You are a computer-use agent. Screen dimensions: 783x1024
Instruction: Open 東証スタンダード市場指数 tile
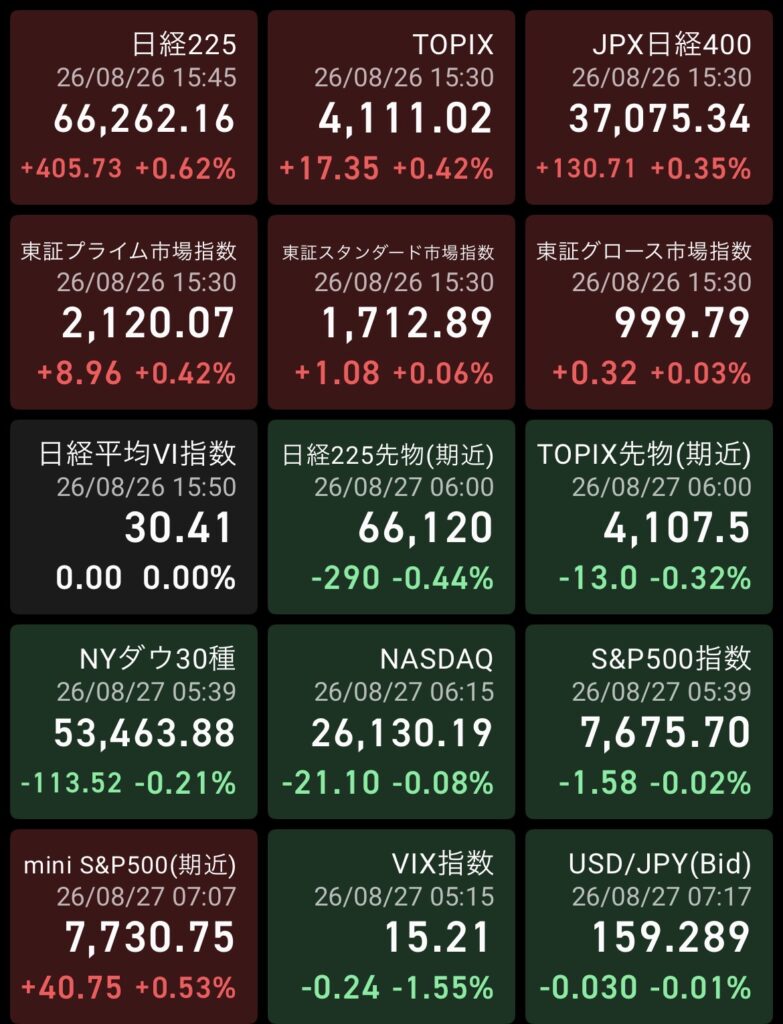[391, 312]
